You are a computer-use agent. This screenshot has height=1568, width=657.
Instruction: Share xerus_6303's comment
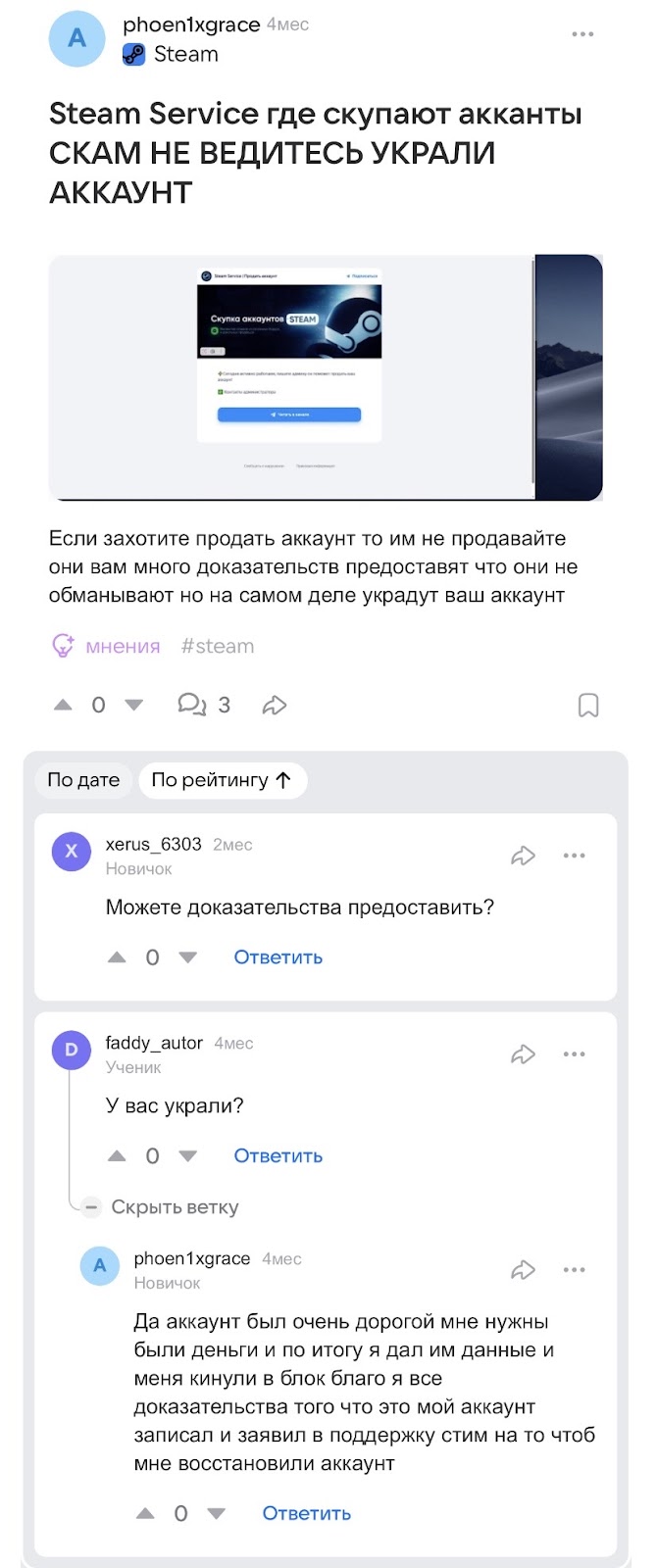pos(523,856)
